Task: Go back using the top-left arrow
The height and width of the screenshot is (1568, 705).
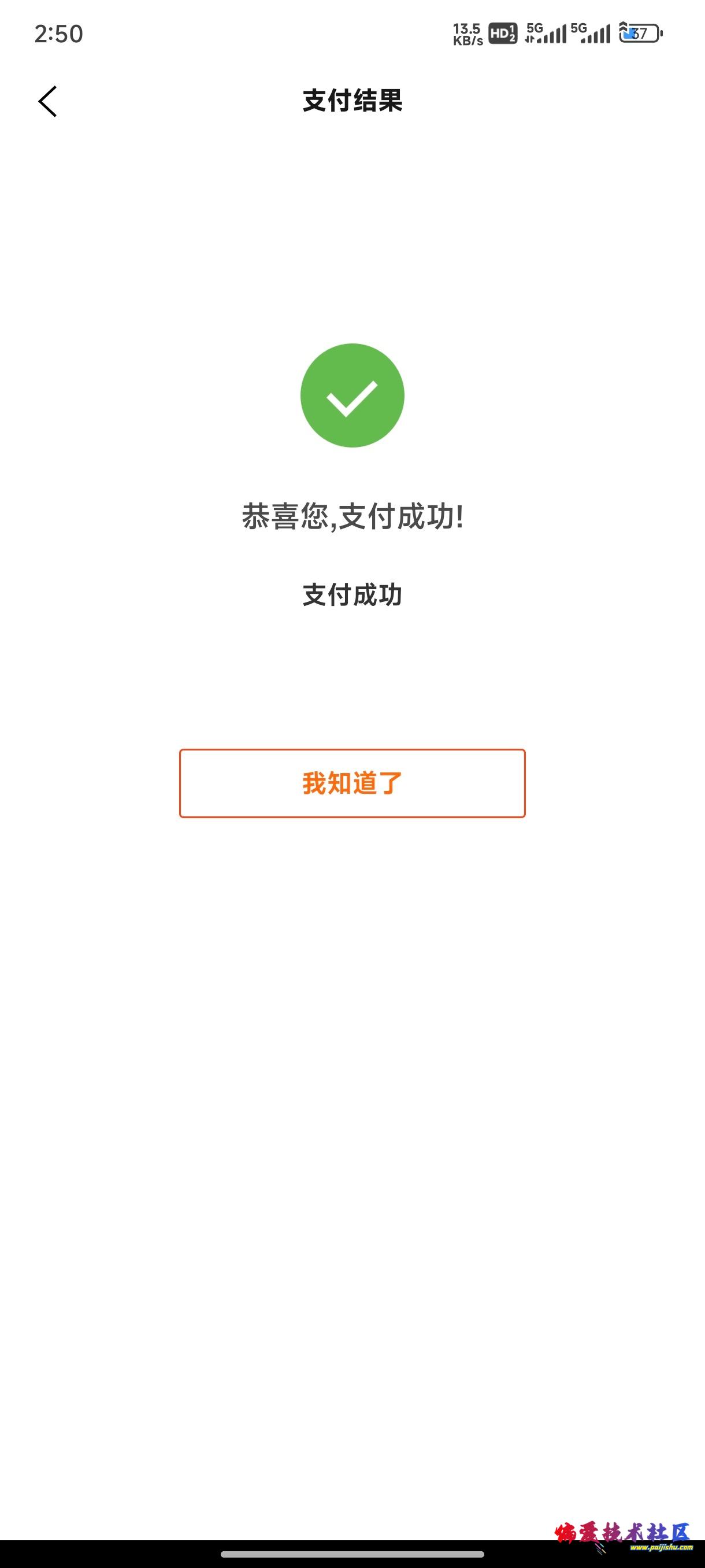Action: pyautogui.click(x=47, y=101)
